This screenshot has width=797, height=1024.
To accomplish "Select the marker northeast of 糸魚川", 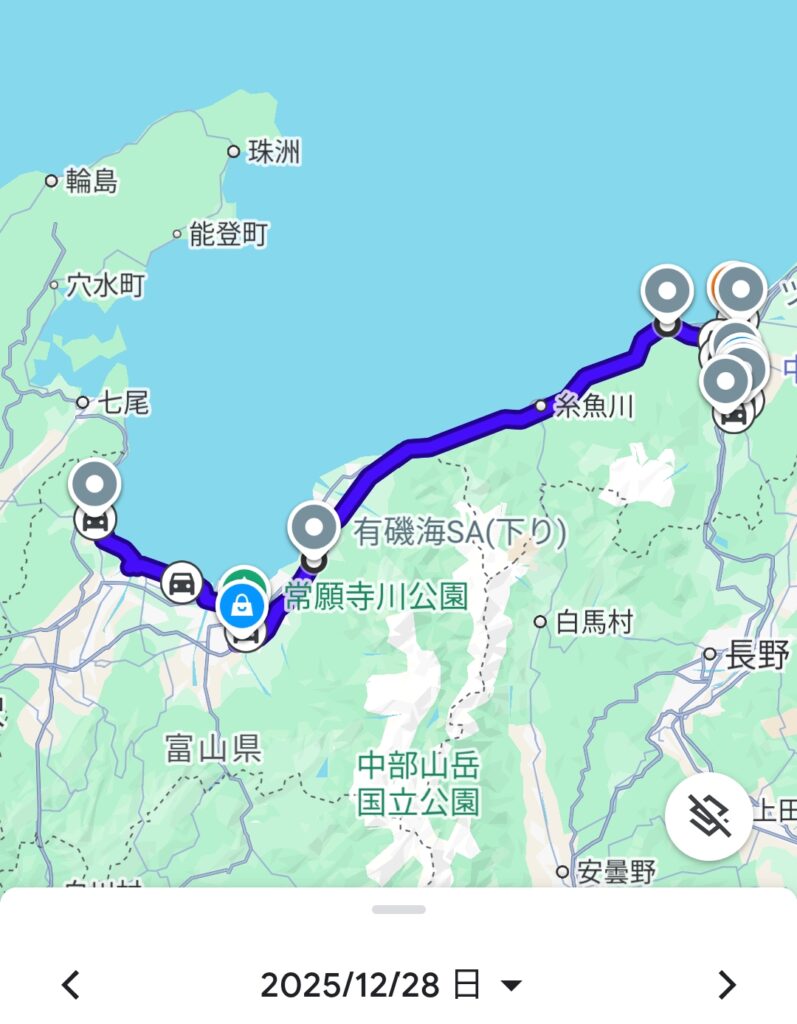I will click(668, 293).
